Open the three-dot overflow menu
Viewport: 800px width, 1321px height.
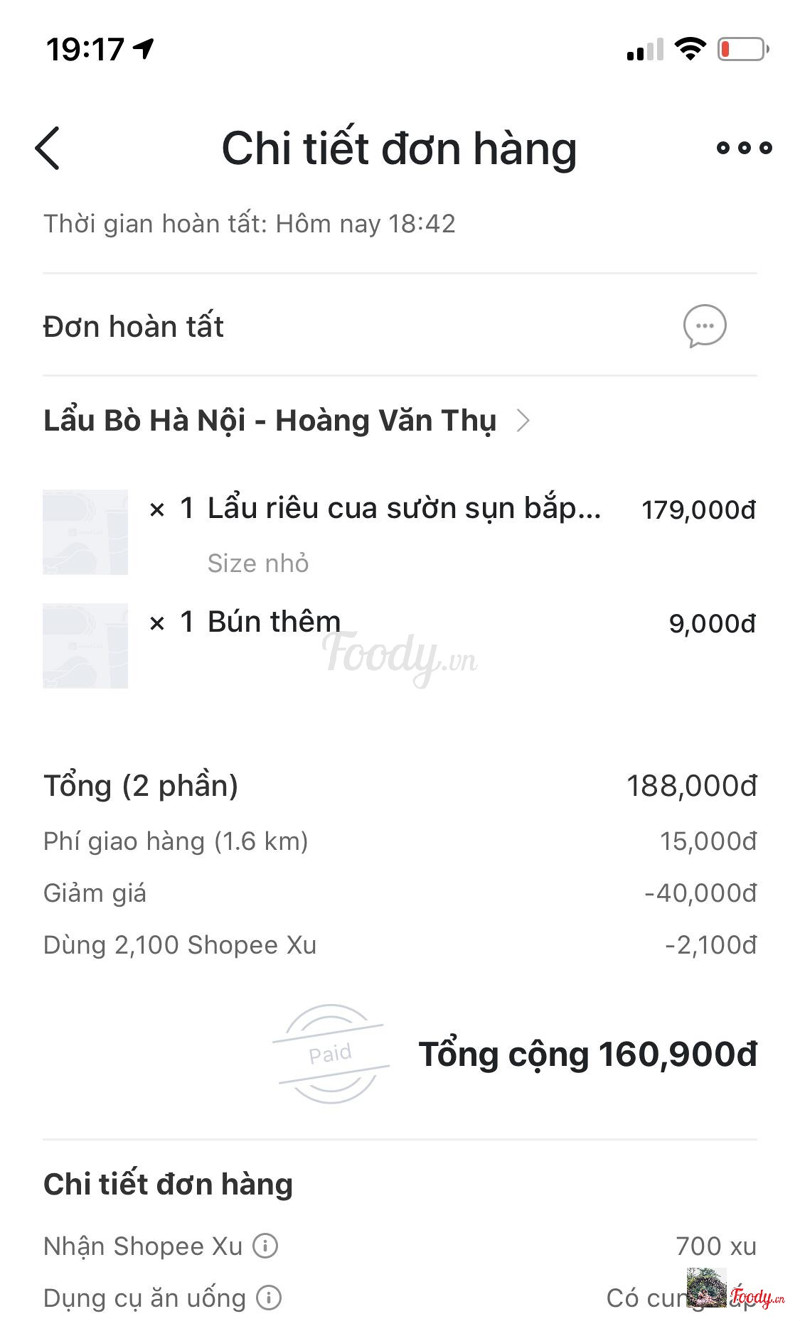tap(744, 148)
